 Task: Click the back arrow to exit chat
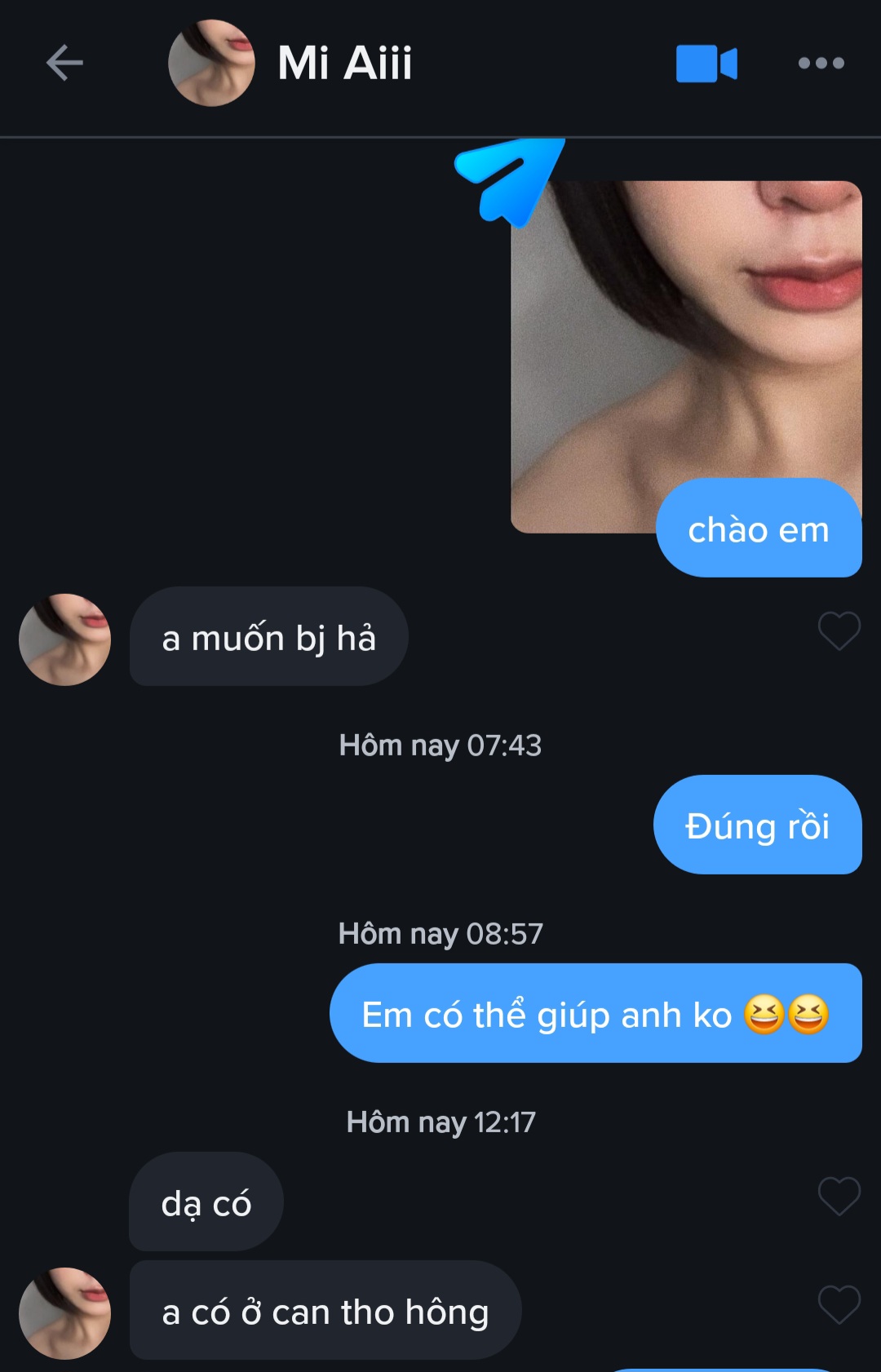point(63,63)
